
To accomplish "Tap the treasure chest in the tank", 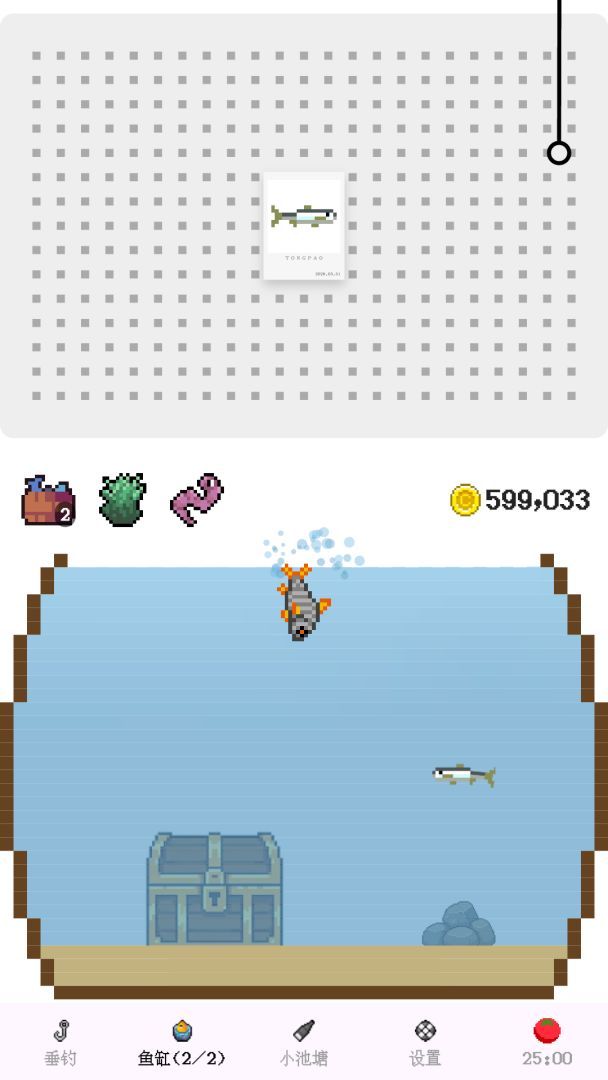I will point(214,889).
